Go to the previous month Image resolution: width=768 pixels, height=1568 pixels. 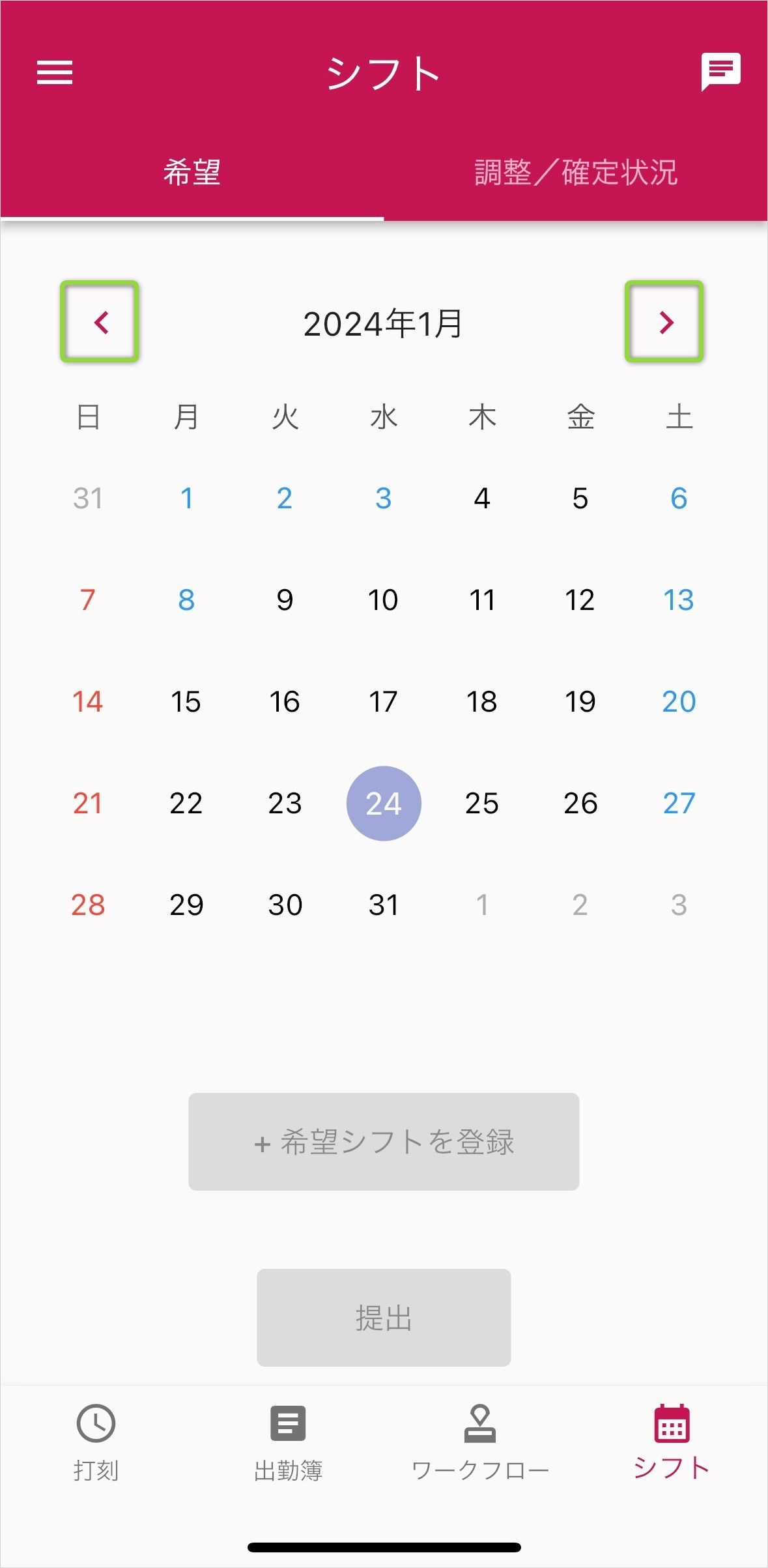100,322
